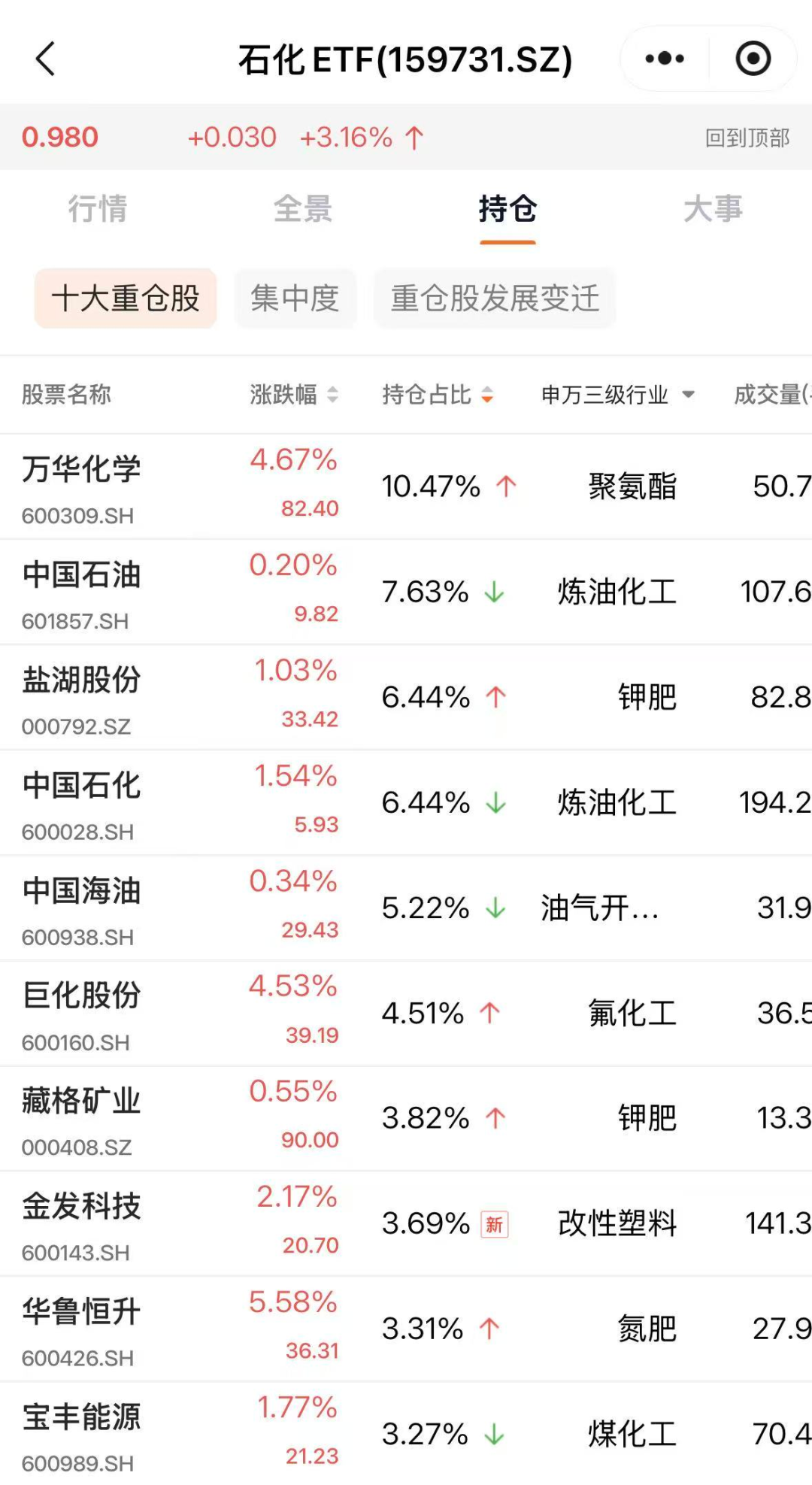Switch to the 全景 tab
This screenshot has height=1485, width=812.
[x=302, y=209]
